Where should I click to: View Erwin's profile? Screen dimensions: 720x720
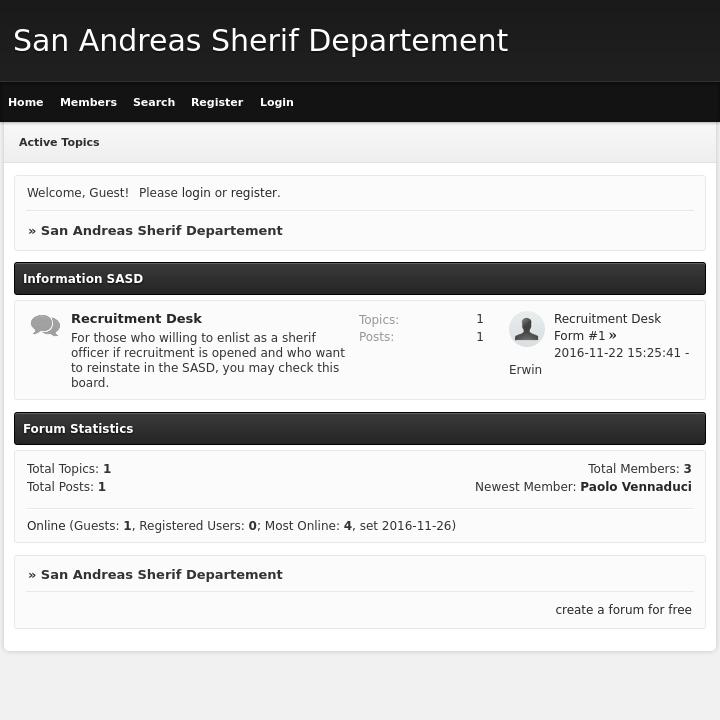pyautogui.click(x=525, y=370)
